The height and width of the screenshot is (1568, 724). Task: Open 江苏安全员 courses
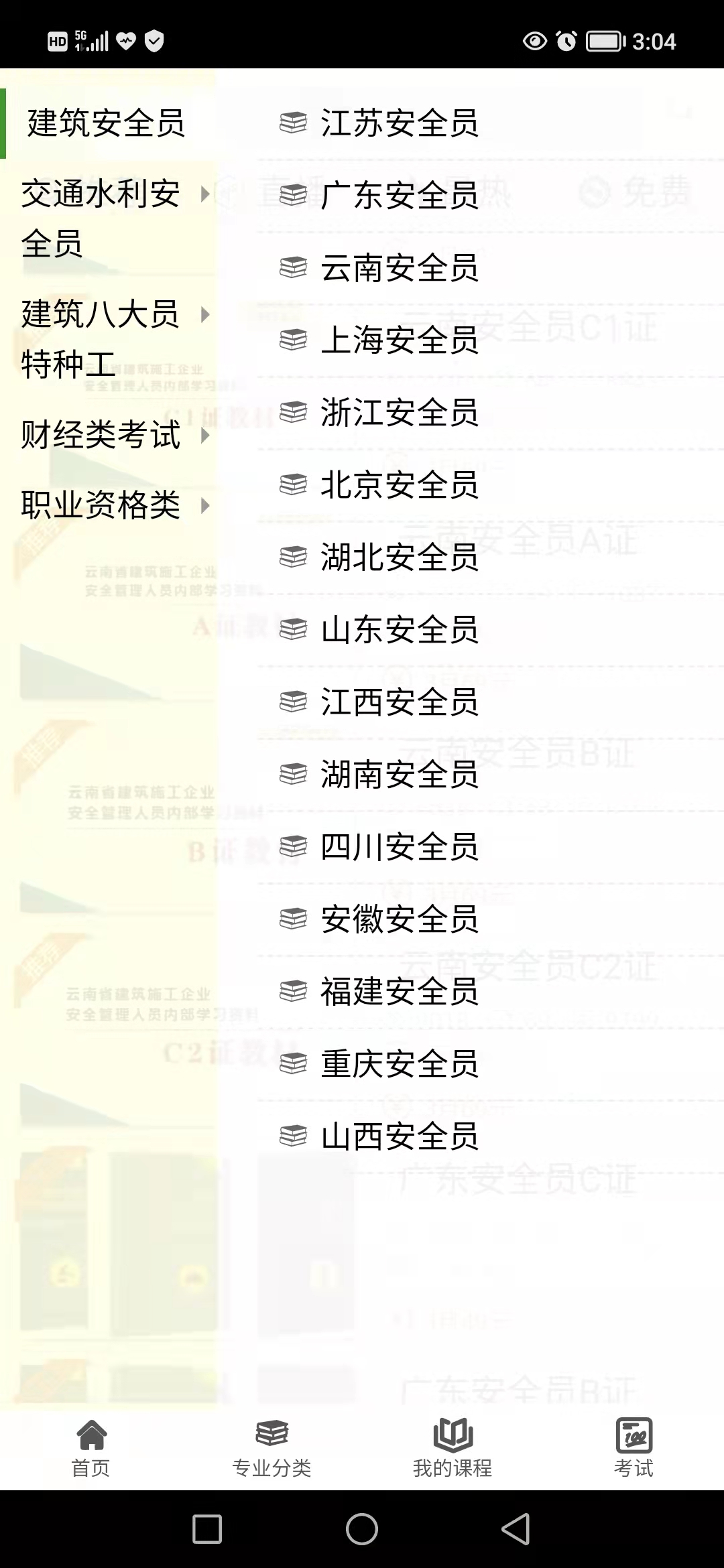pyautogui.click(x=379, y=123)
